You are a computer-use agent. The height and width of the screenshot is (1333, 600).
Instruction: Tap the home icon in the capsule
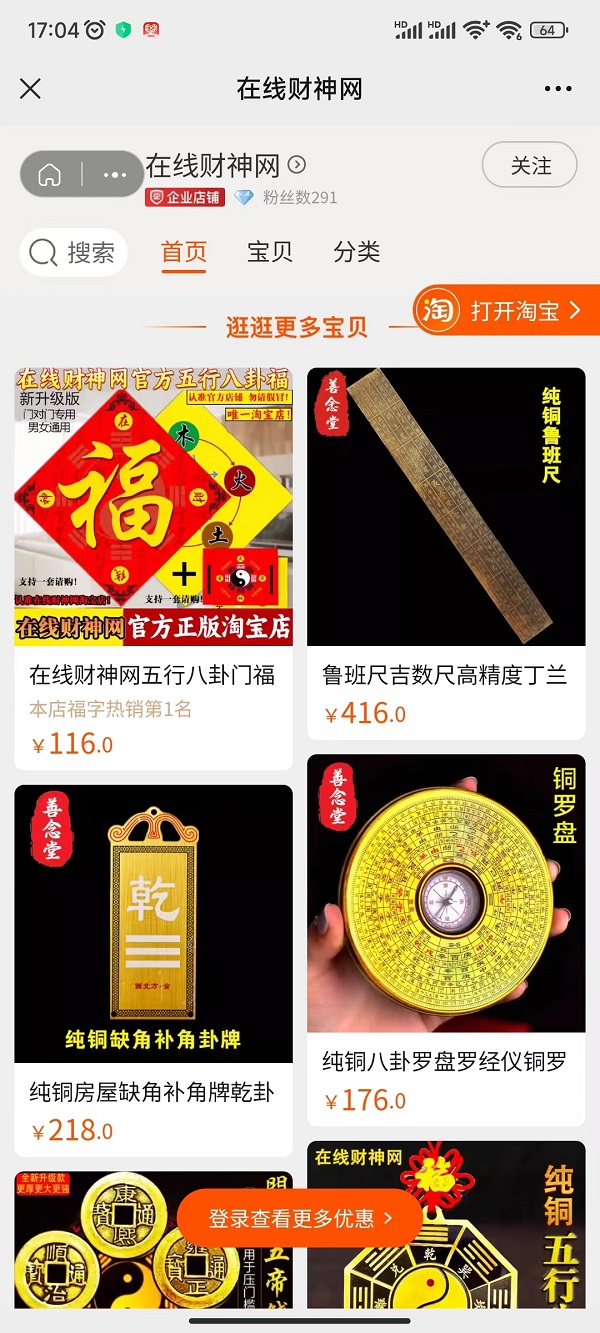click(x=49, y=175)
